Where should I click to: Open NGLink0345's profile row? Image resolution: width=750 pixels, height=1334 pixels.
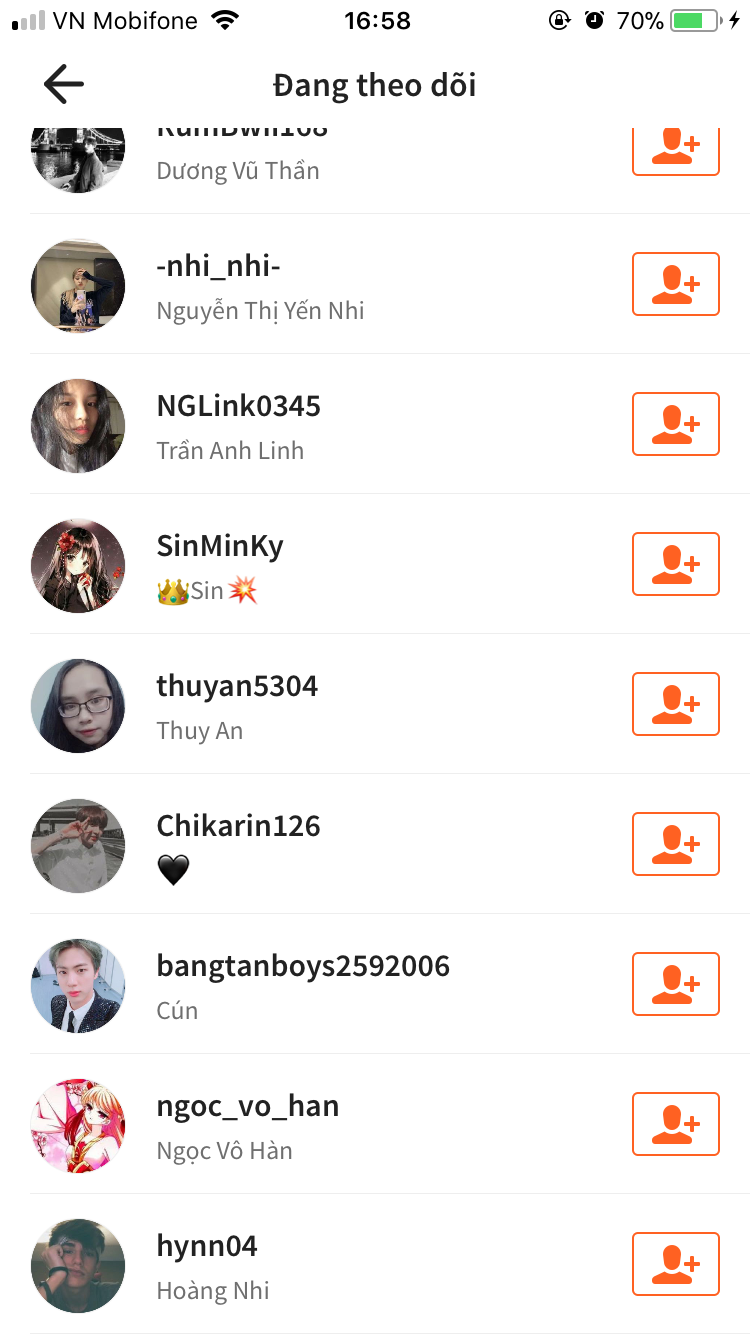click(x=375, y=424)
